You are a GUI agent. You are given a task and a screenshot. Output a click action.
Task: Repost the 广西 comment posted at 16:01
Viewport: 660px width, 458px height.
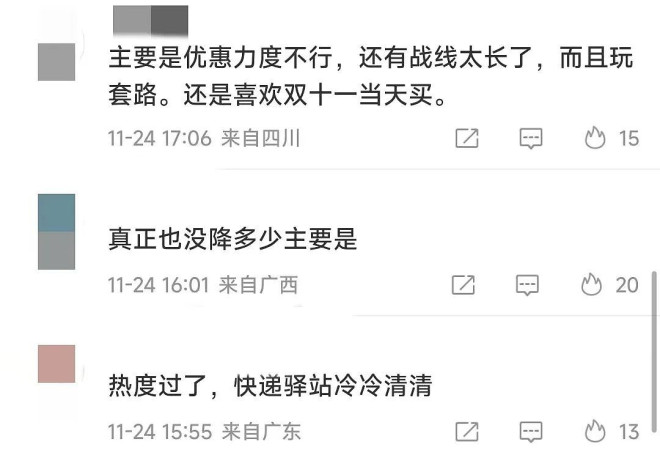tap(464, 285)
